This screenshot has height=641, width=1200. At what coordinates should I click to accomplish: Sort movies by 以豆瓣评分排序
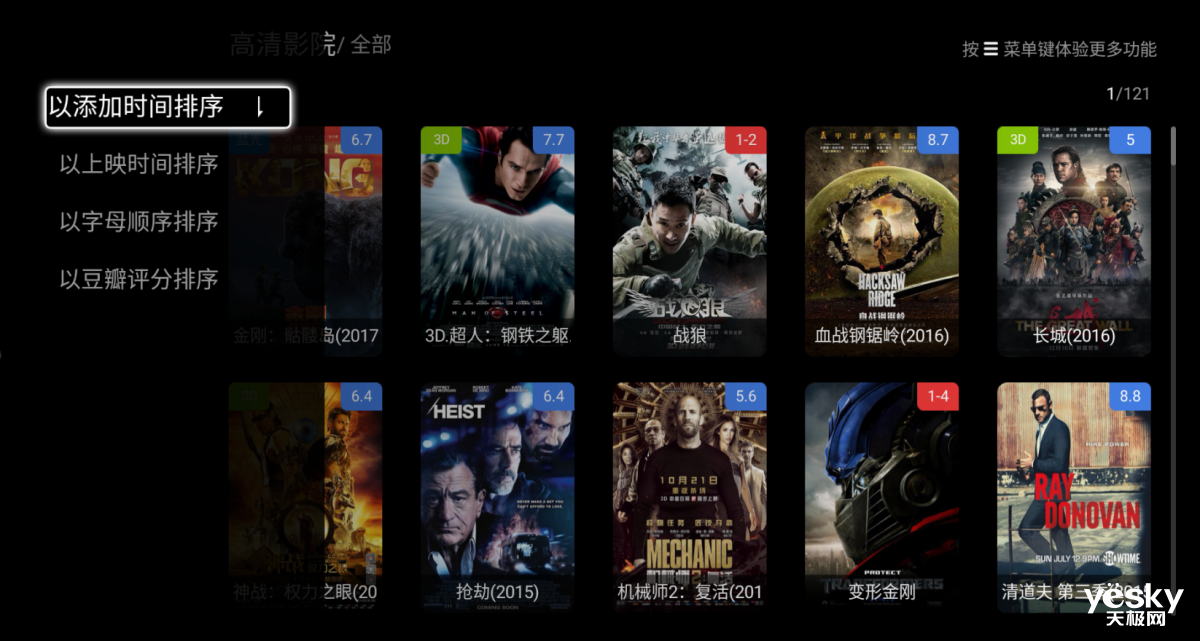pyautogui.click(x=138, y=279)
